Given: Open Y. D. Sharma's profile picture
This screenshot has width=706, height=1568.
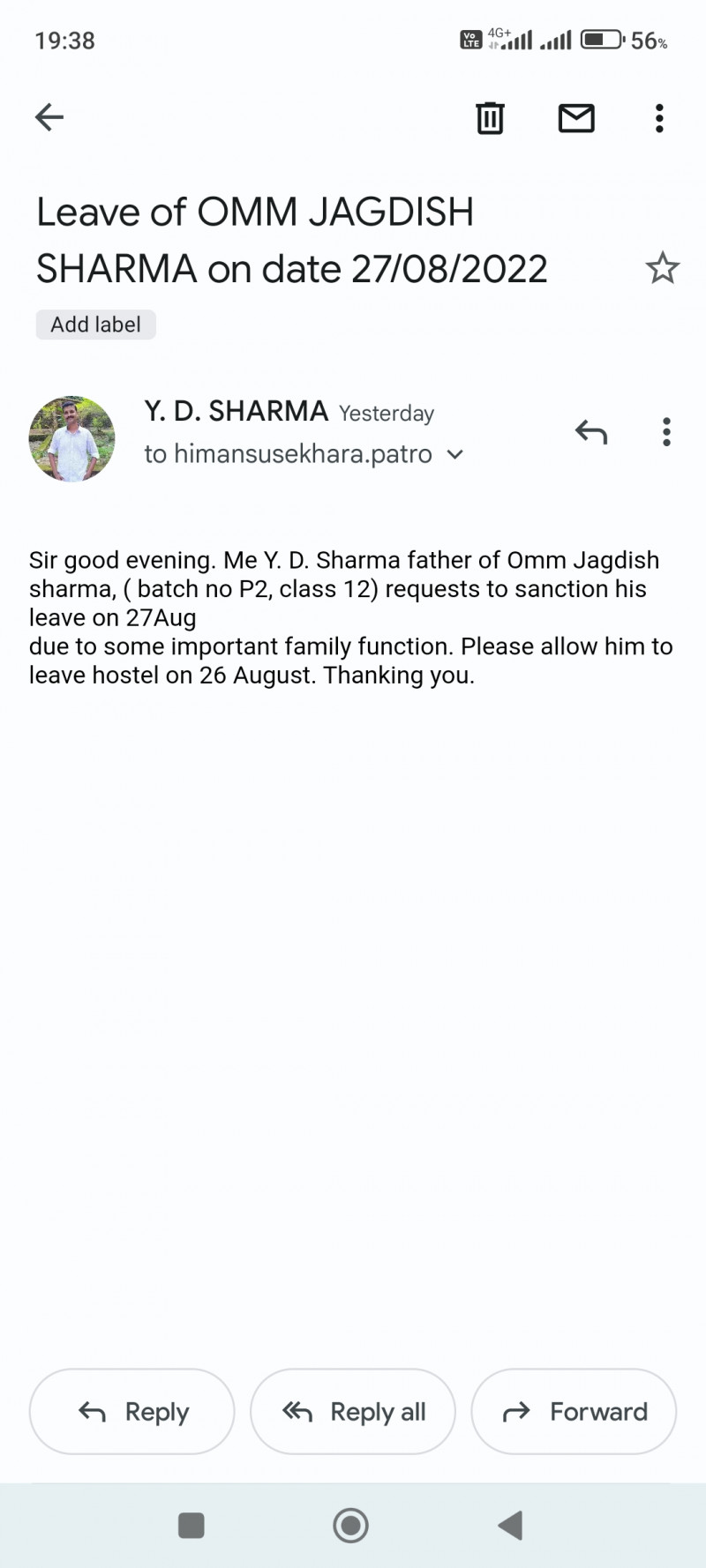Looking at the screenshot, I should click(72, 438).
